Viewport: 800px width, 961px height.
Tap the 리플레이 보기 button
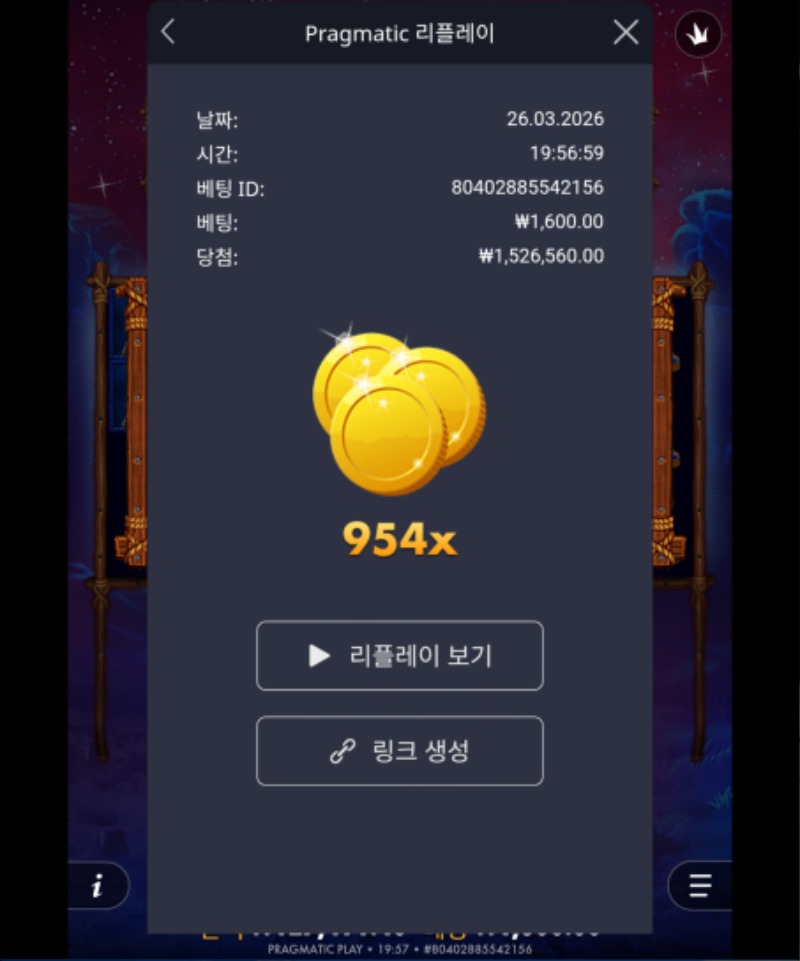(400, 656)
